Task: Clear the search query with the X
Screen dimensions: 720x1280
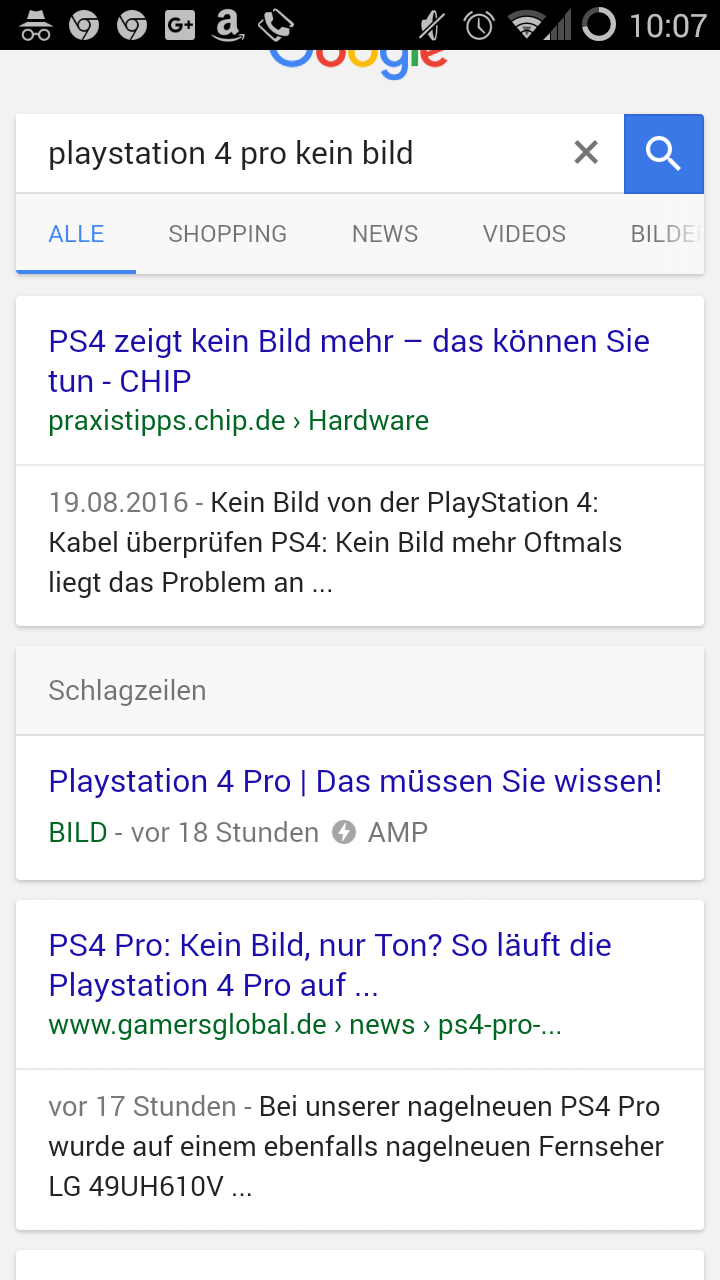Action: 586,153
